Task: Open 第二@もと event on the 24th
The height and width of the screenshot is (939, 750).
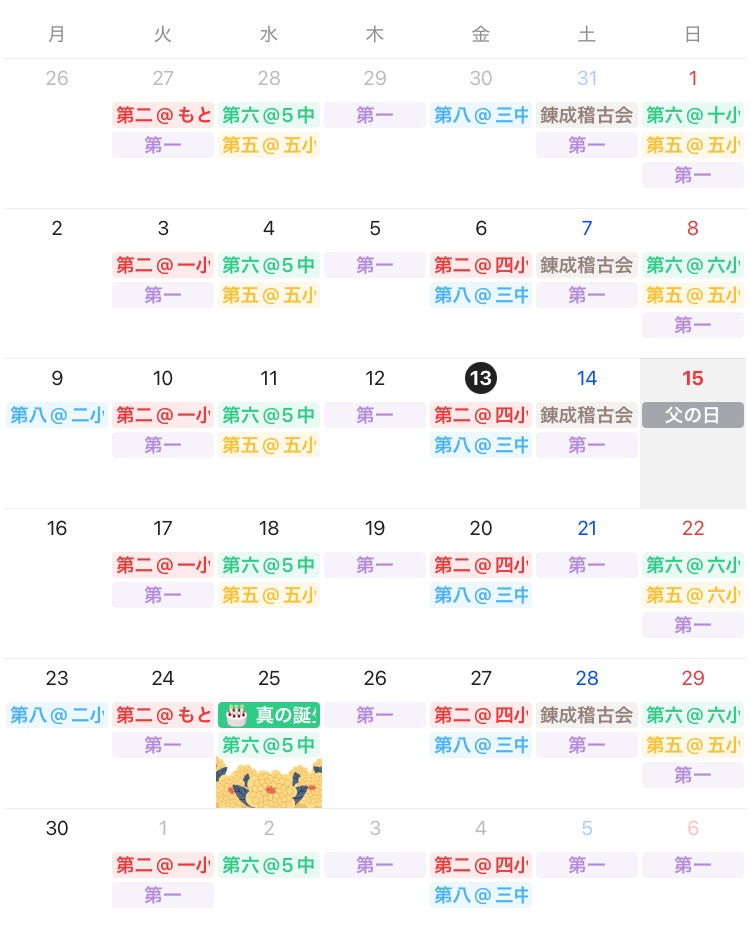Action: tap(163, 715)
